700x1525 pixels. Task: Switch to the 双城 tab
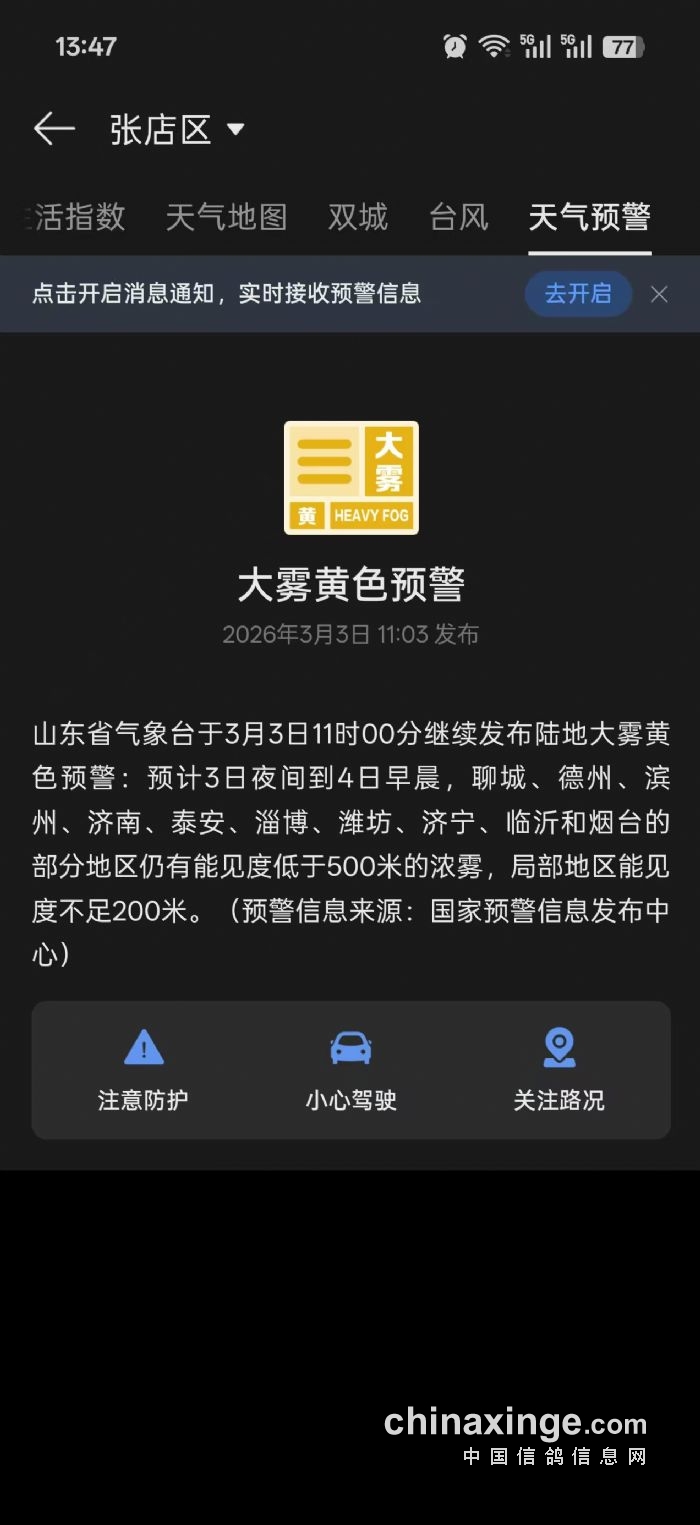click(358, 217)
